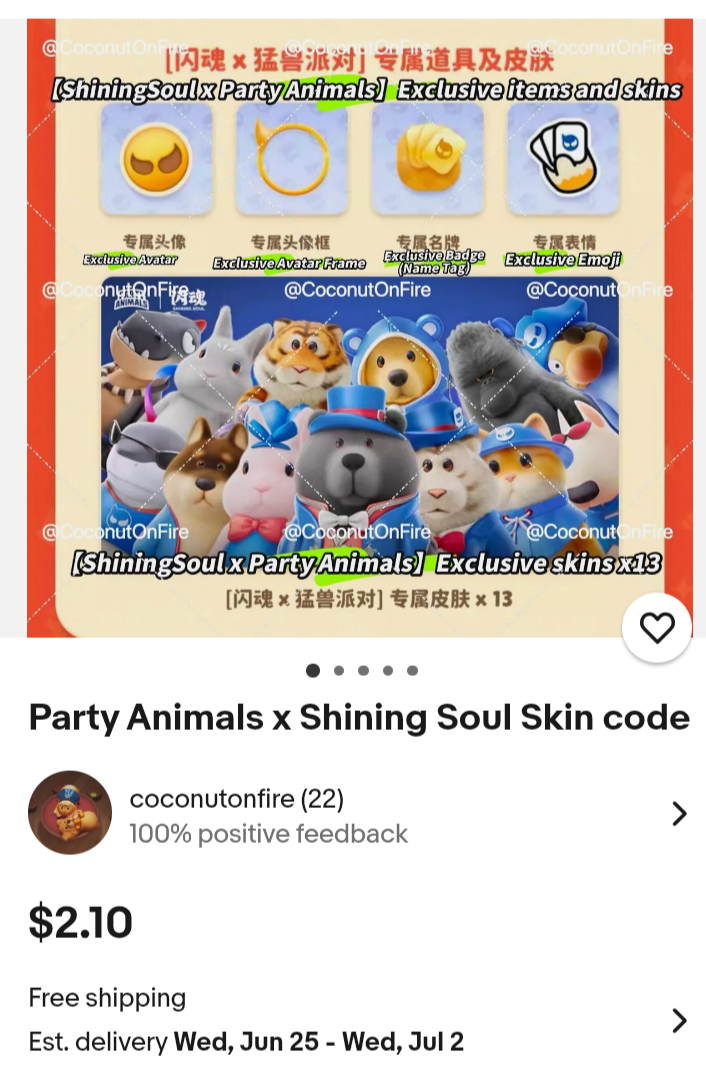Open seller coconutonfire's profile
This screenshot has height=1067, width=706.
pyautogui.click(x=236, y=814)
